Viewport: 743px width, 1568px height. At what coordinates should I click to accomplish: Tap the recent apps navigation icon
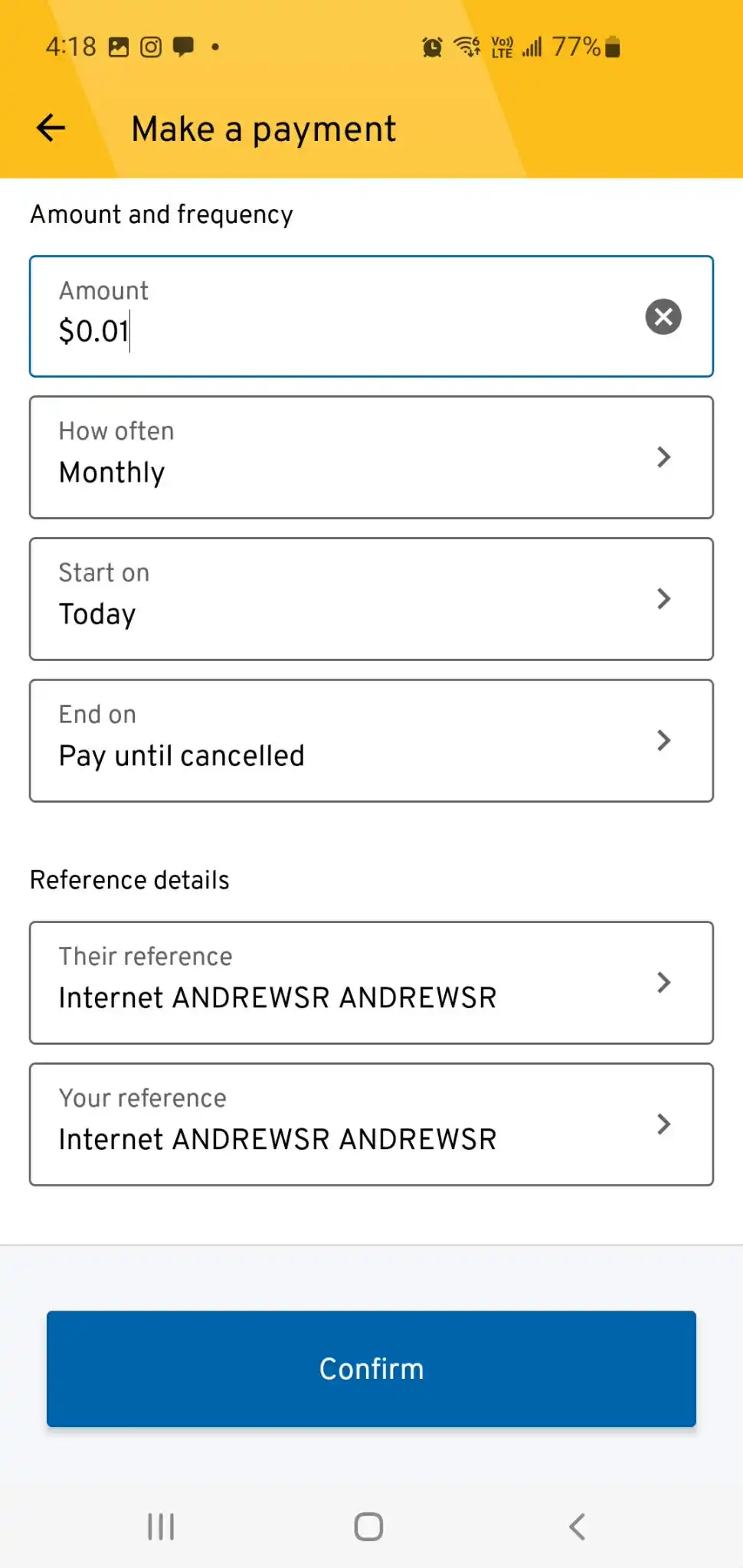point(160,1526)
